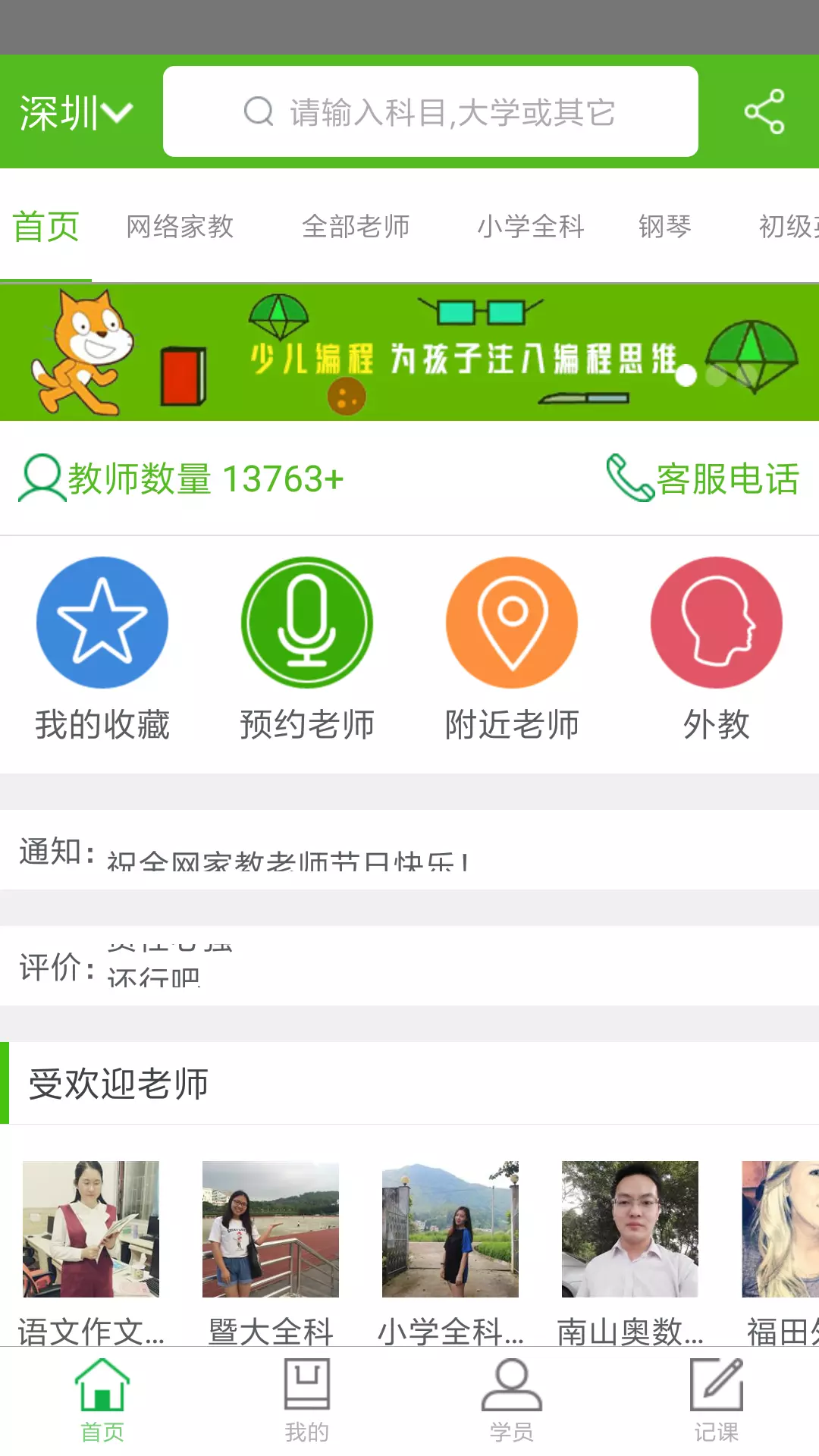819x1456 pixels.
Task: Open 预约老师 booking
Action: point(307,649)
